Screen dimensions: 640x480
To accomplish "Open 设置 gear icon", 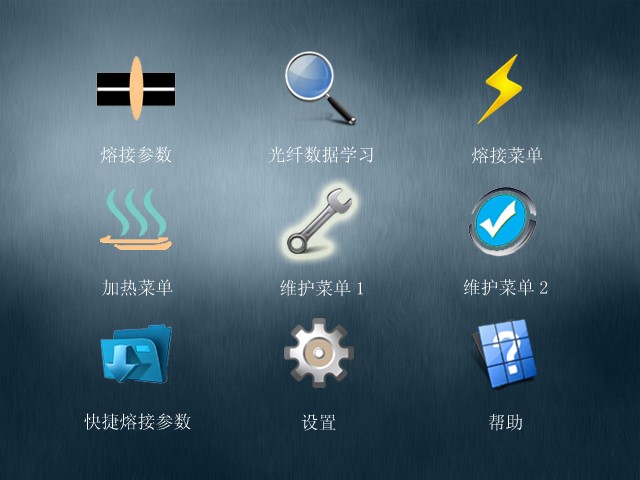I will [x=318, y=354].
